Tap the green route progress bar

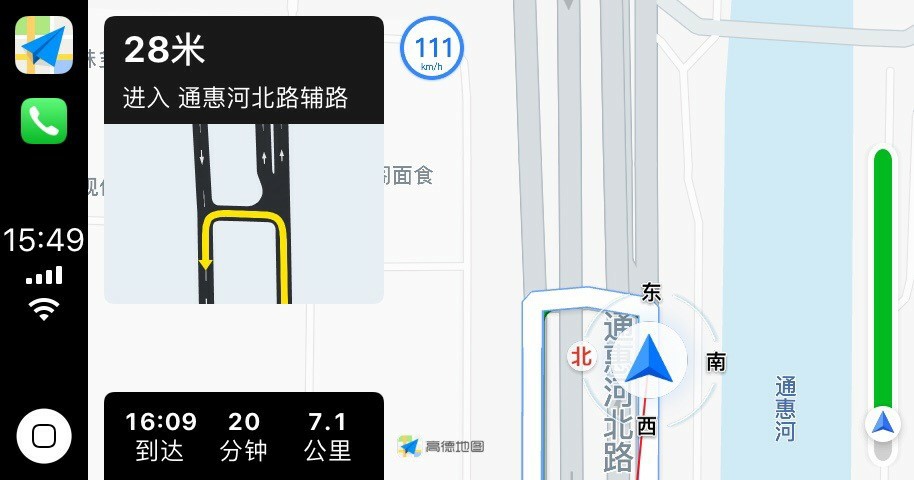(882, 280)
